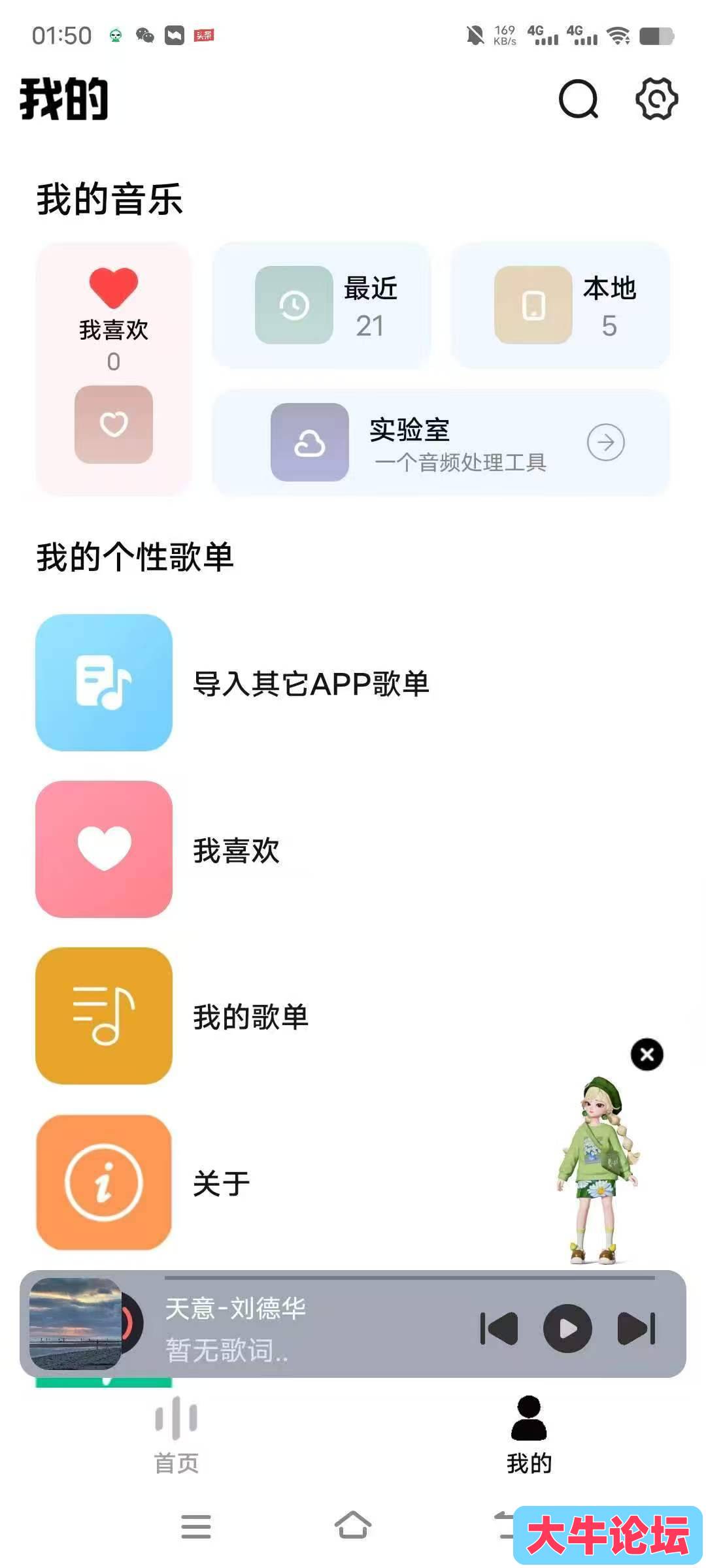
Task: Select the 我的 tab
Action: click(529, 1435)
